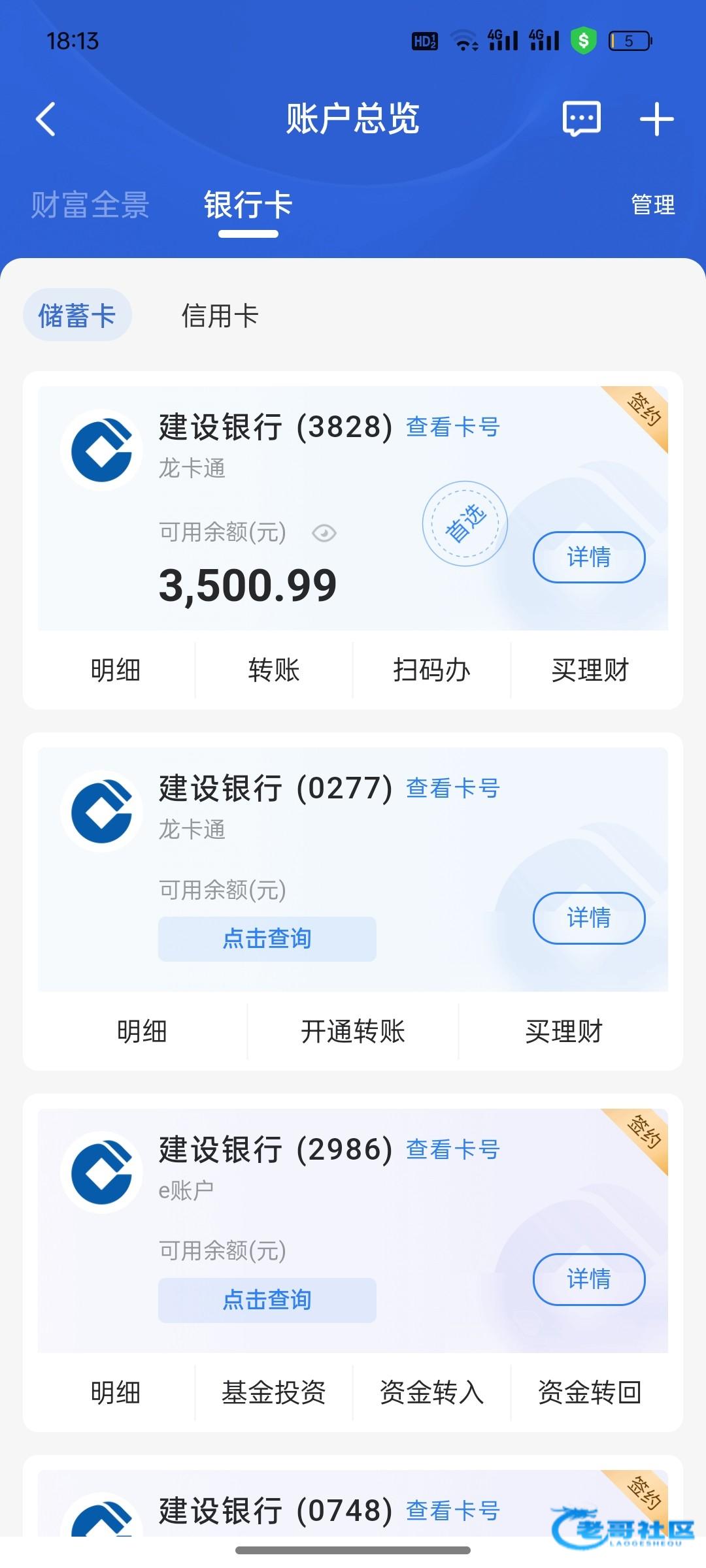Switch to 财富全景 tab
This screenshot has height=1568, width=706.
click(90, 205)
